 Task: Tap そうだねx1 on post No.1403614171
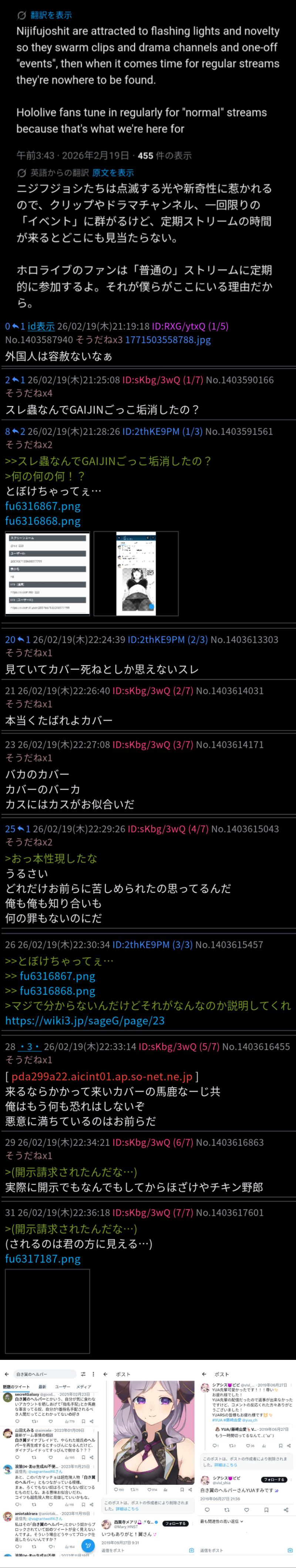pos(28,758)
